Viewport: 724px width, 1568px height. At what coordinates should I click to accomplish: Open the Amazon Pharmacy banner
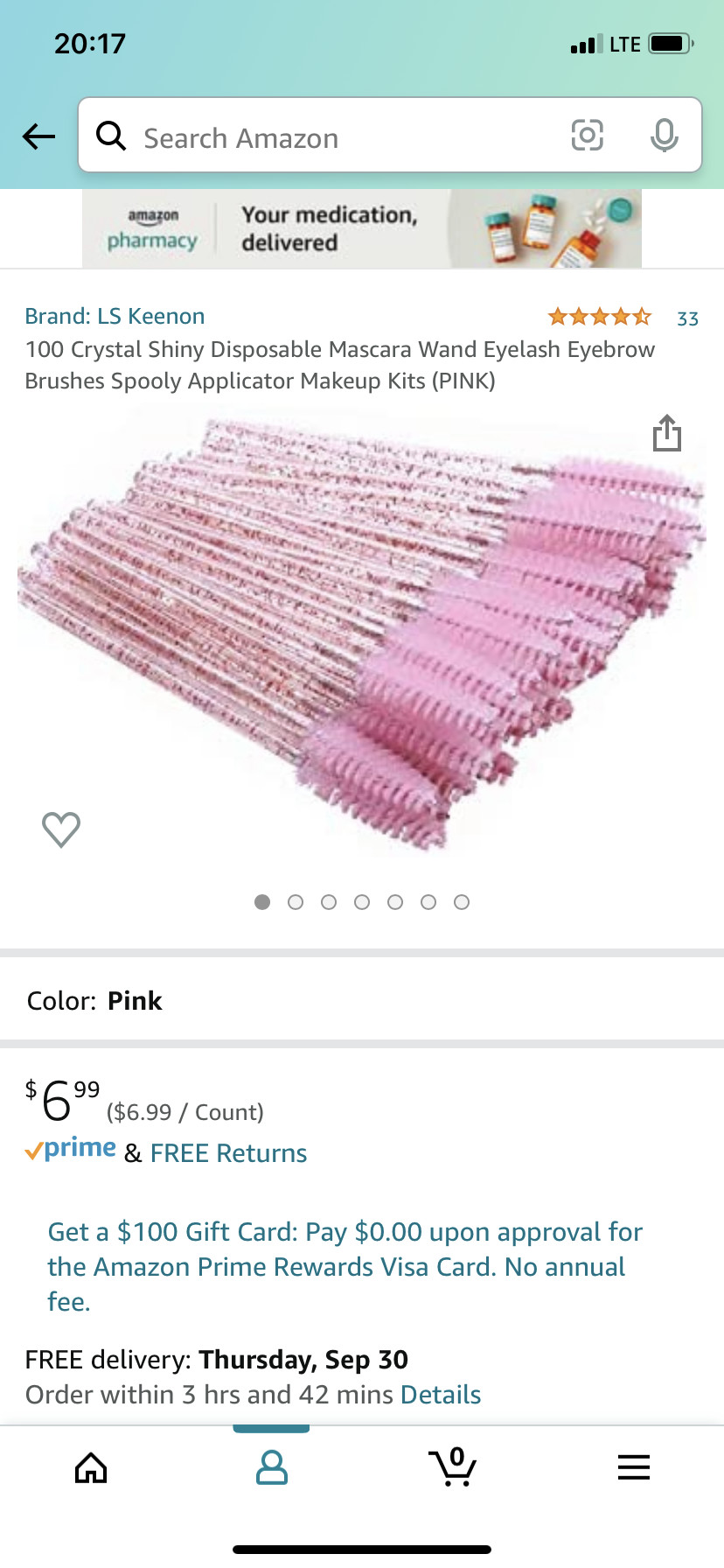362,228
